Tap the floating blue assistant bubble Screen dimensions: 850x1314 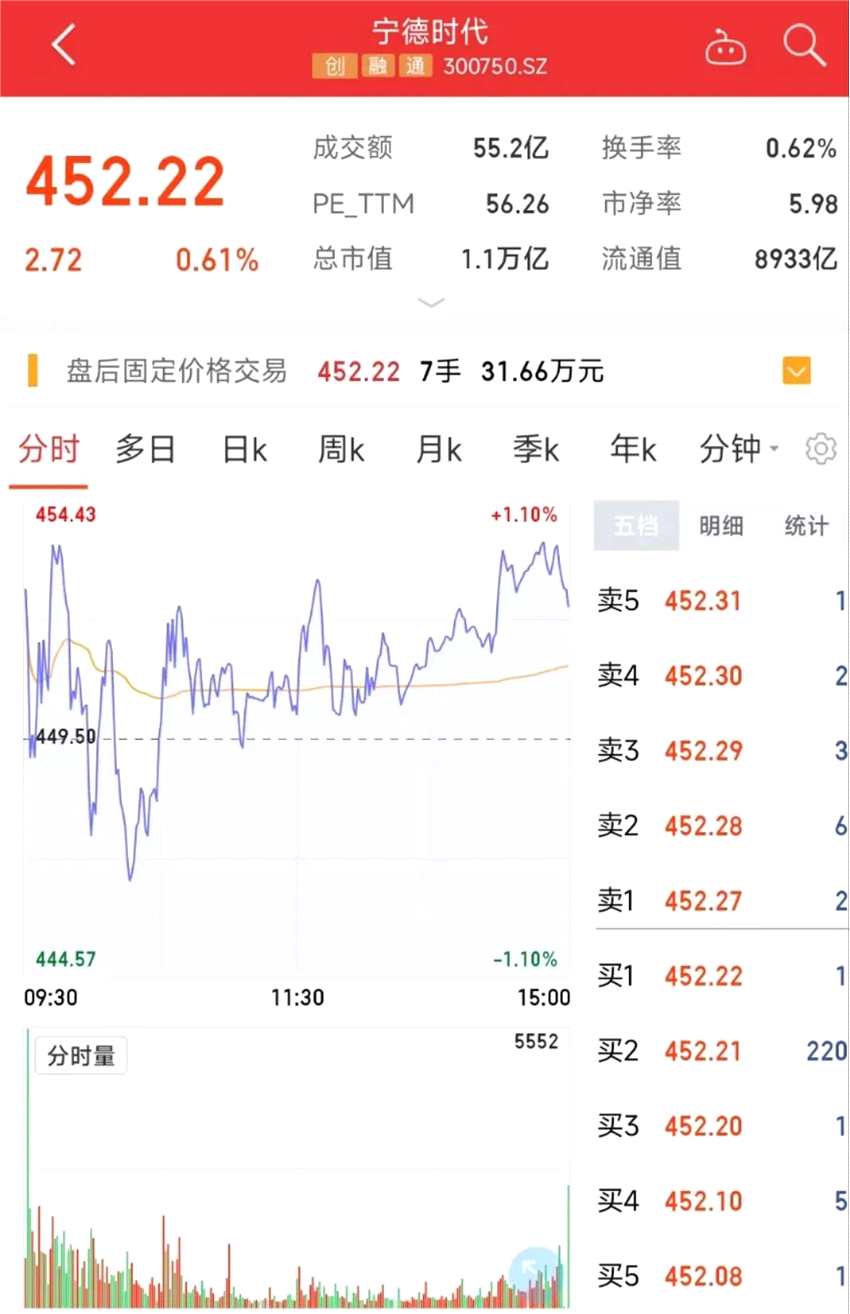[535, 1268]
